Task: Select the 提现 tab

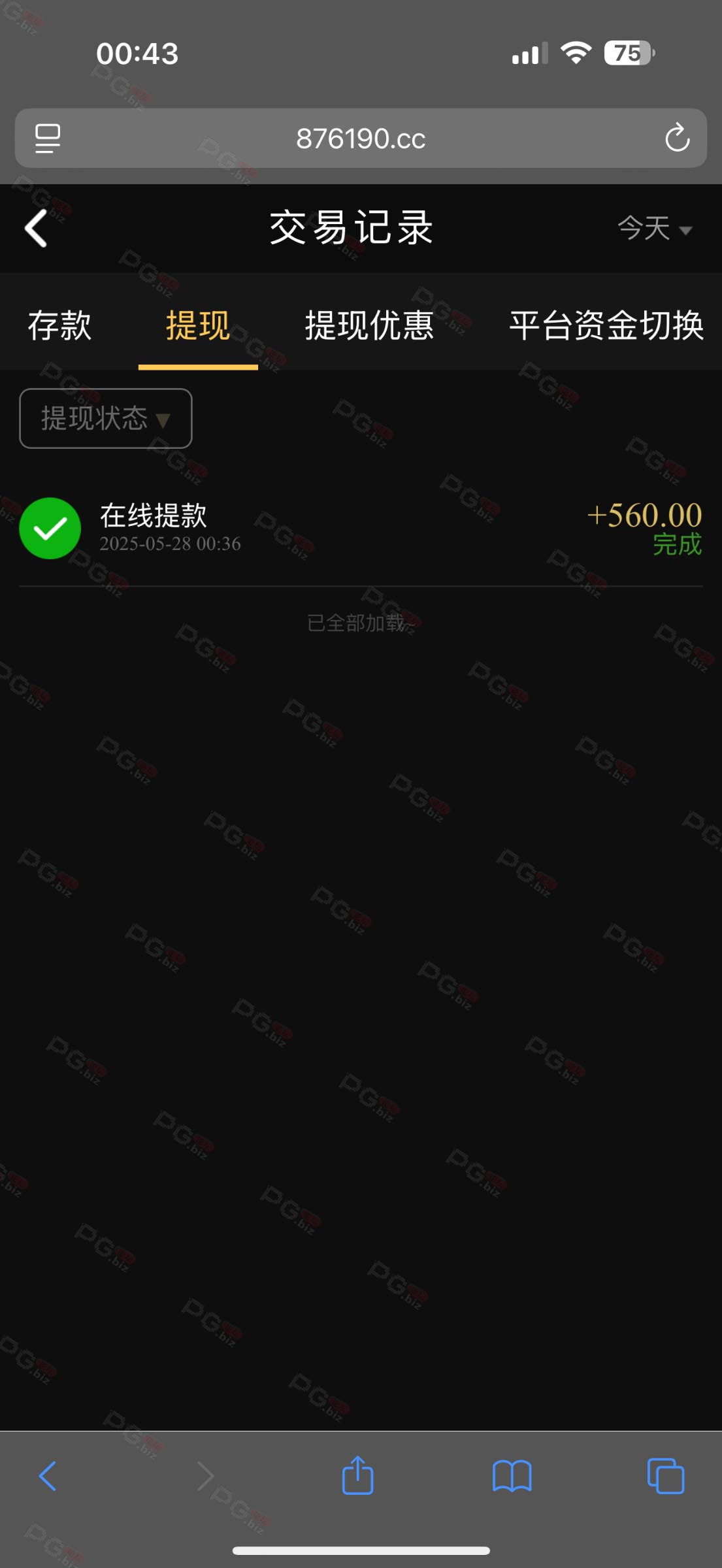Action: (198, 325)
